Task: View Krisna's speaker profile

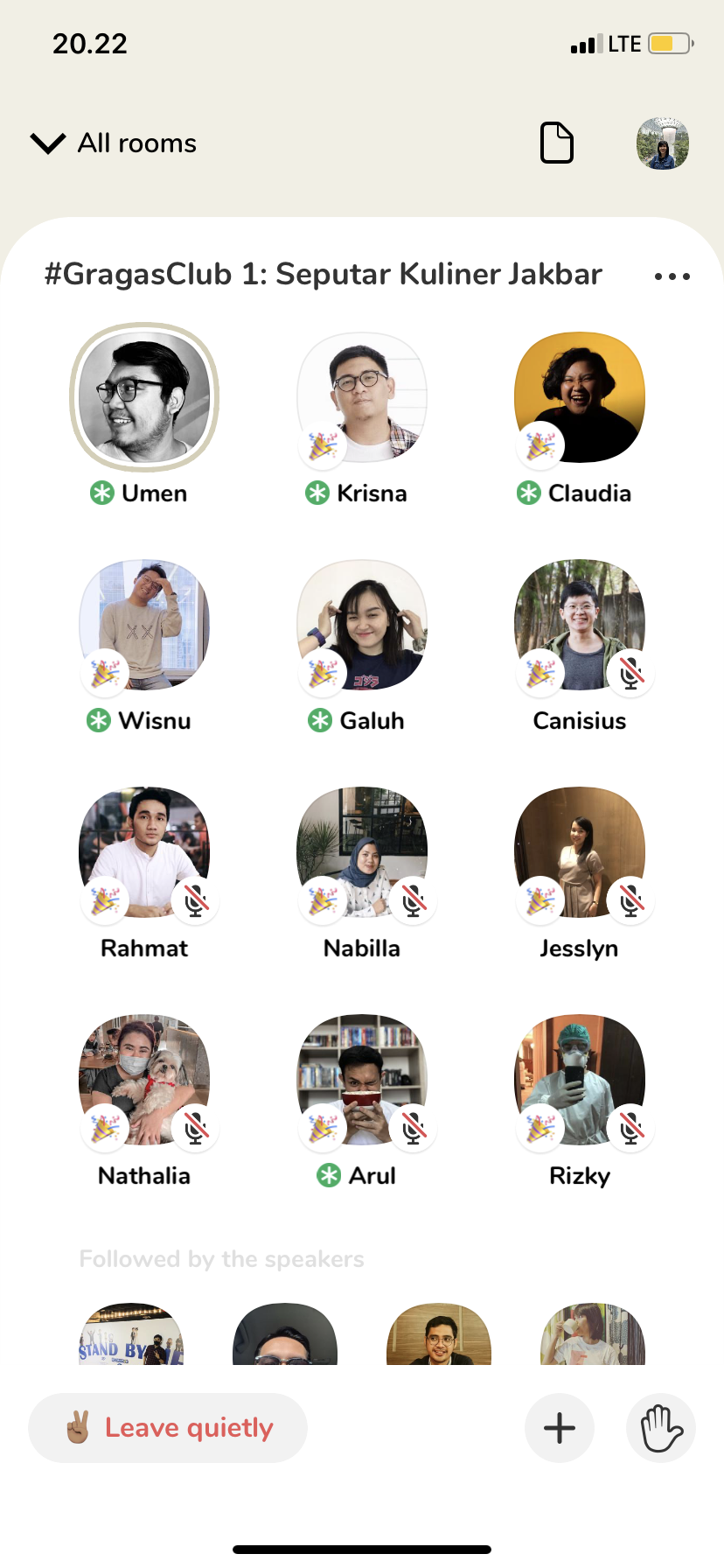Action: click(x=362, y=398)
